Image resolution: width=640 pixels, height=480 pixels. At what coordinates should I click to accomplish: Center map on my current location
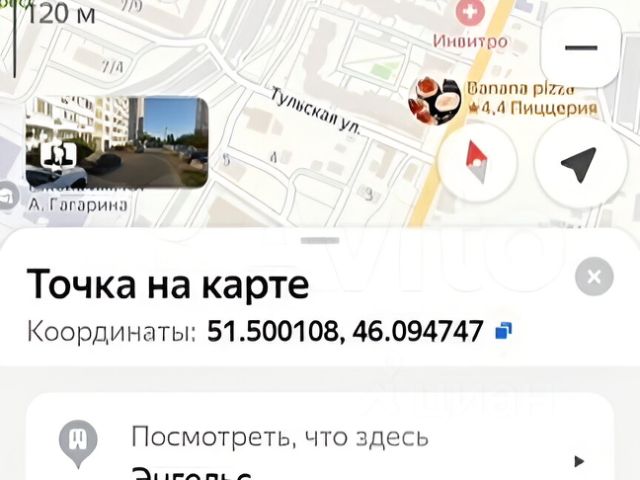(578, 163)
